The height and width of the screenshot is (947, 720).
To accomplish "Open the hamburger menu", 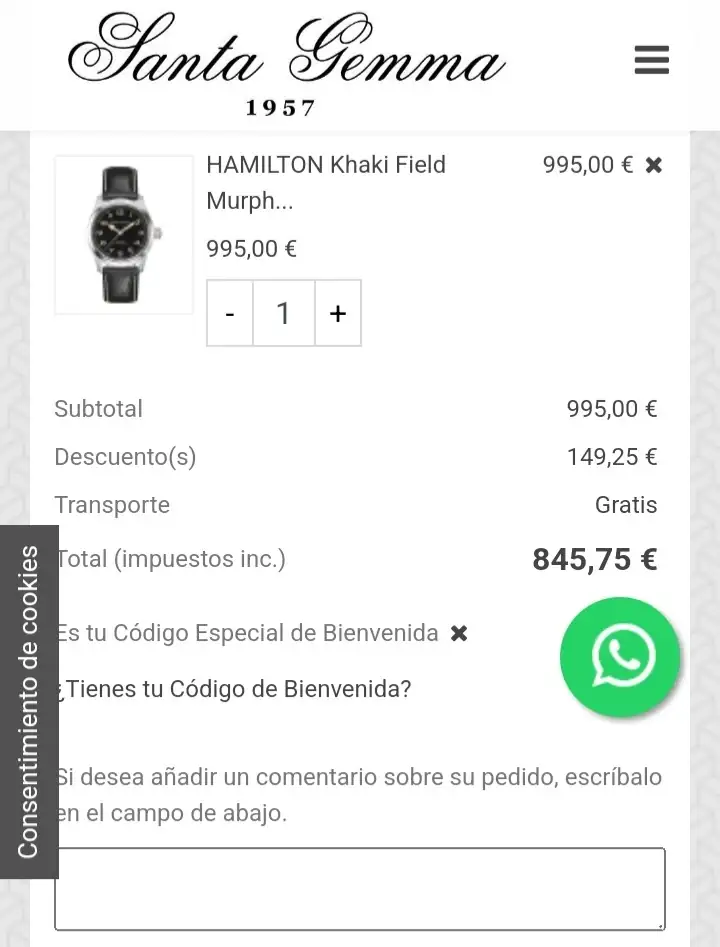I will pos(651,60).
